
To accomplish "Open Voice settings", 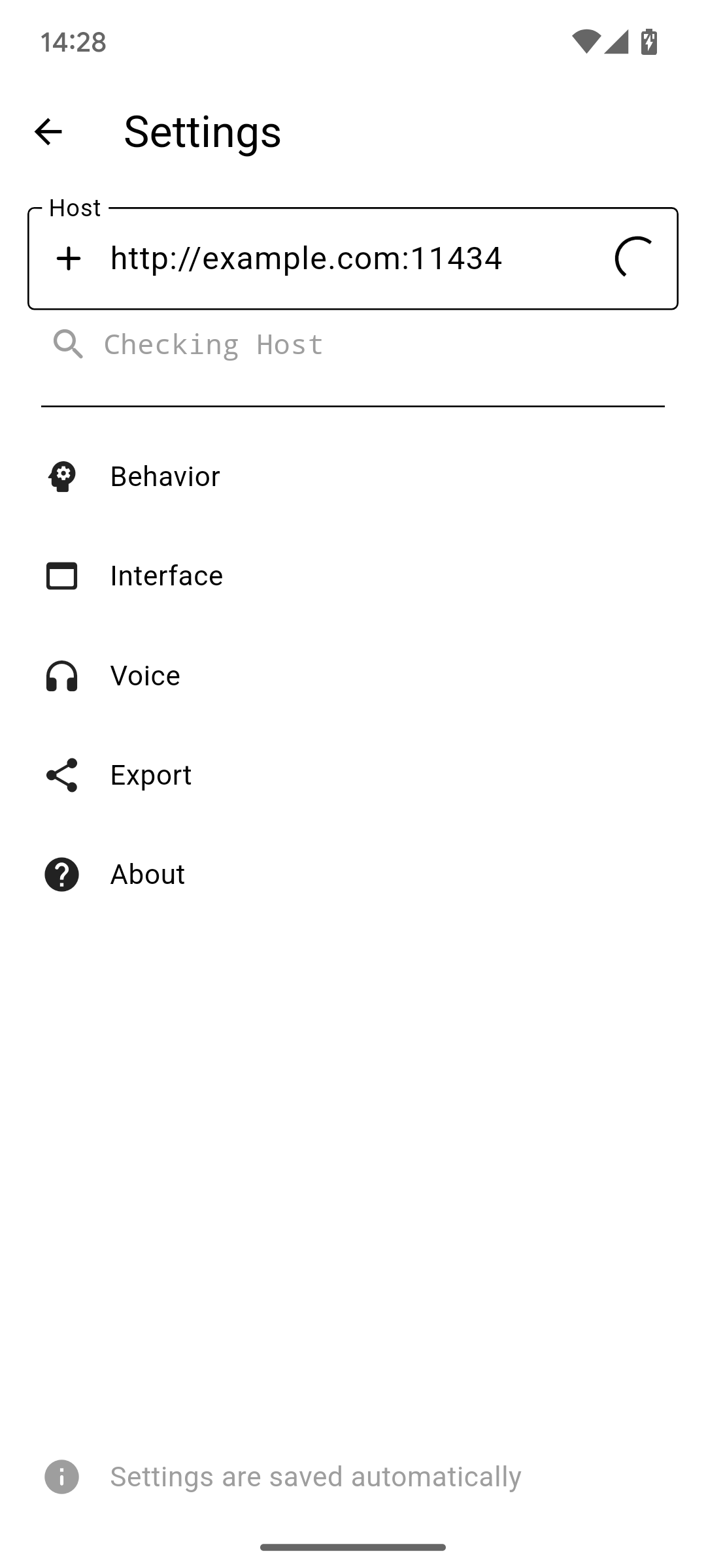I will pyautogui.click(x=144, y=676).
